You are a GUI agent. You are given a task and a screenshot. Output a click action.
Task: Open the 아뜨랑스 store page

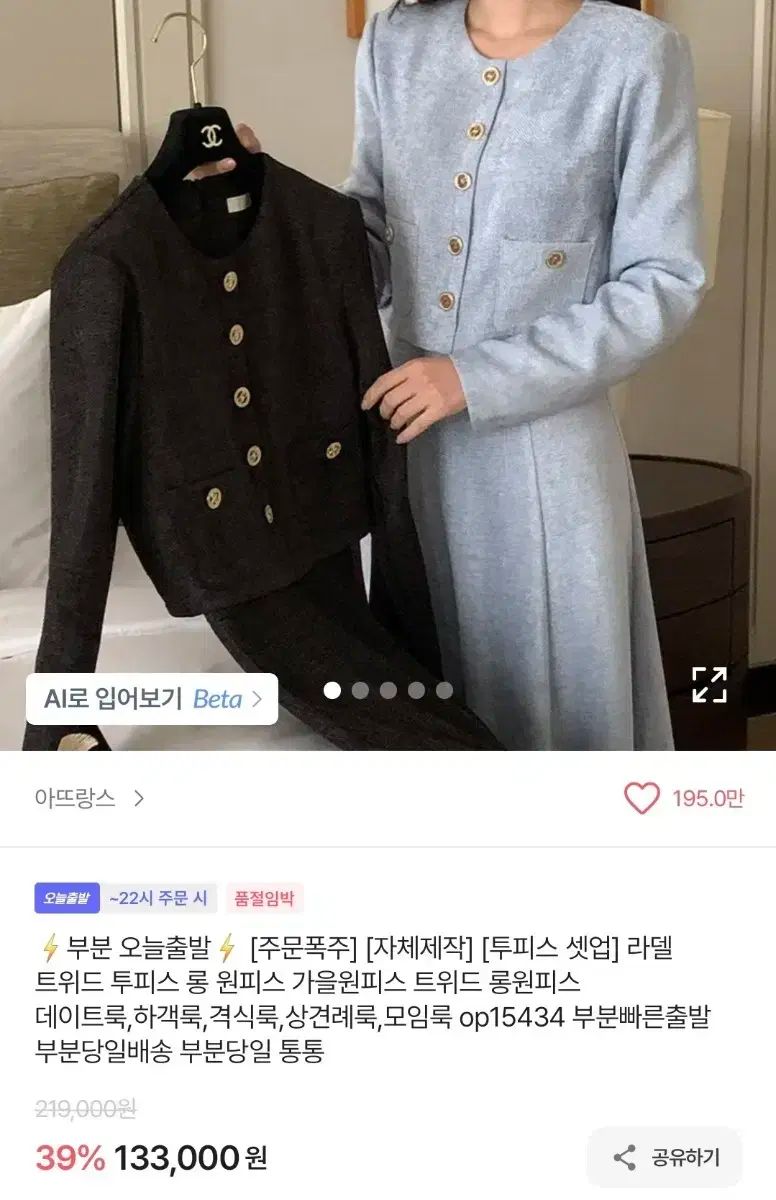[89, 798]
